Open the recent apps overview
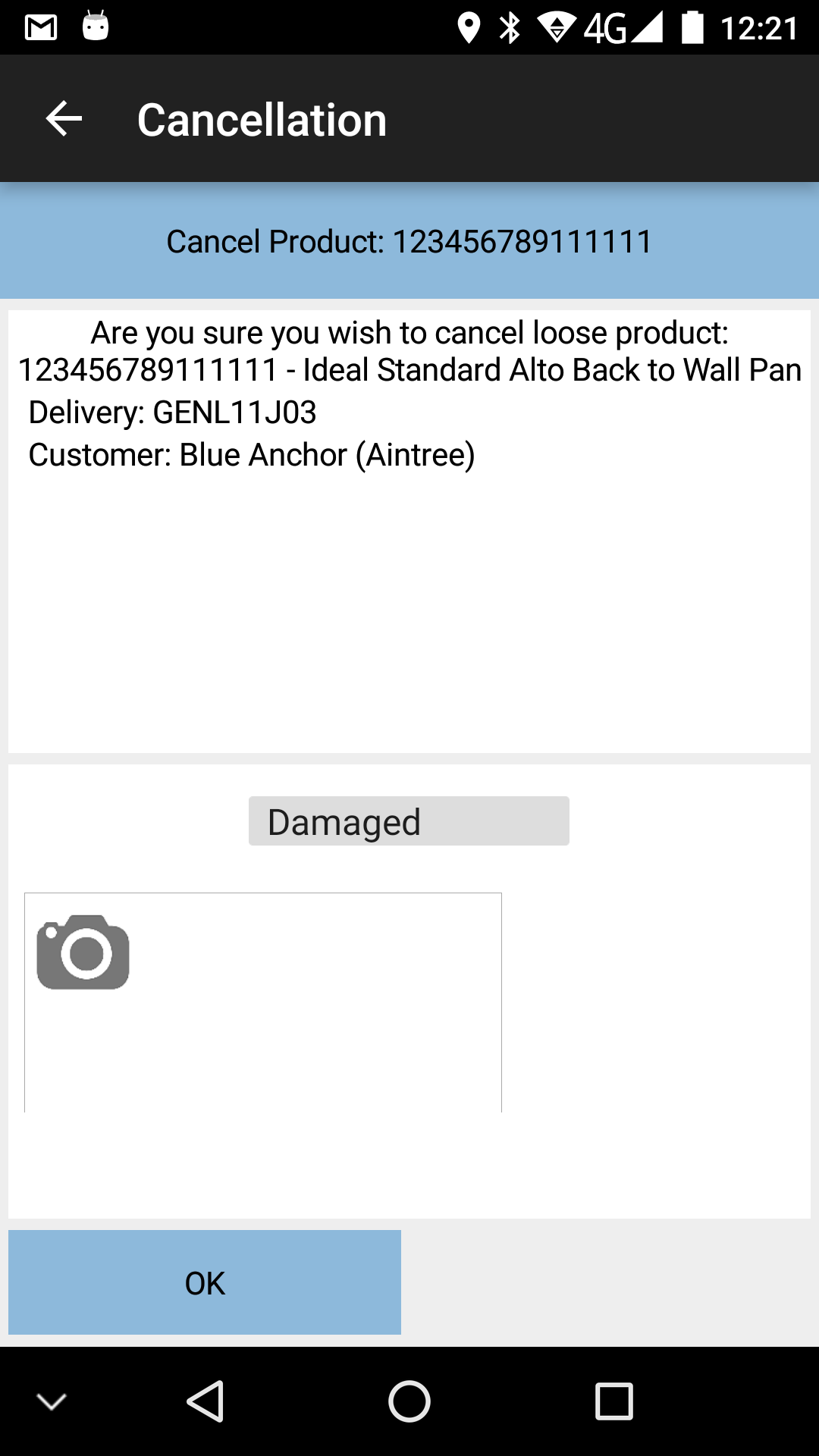Image resolution: width=819 pixels, height=1456 pixels. point(614,1401)
